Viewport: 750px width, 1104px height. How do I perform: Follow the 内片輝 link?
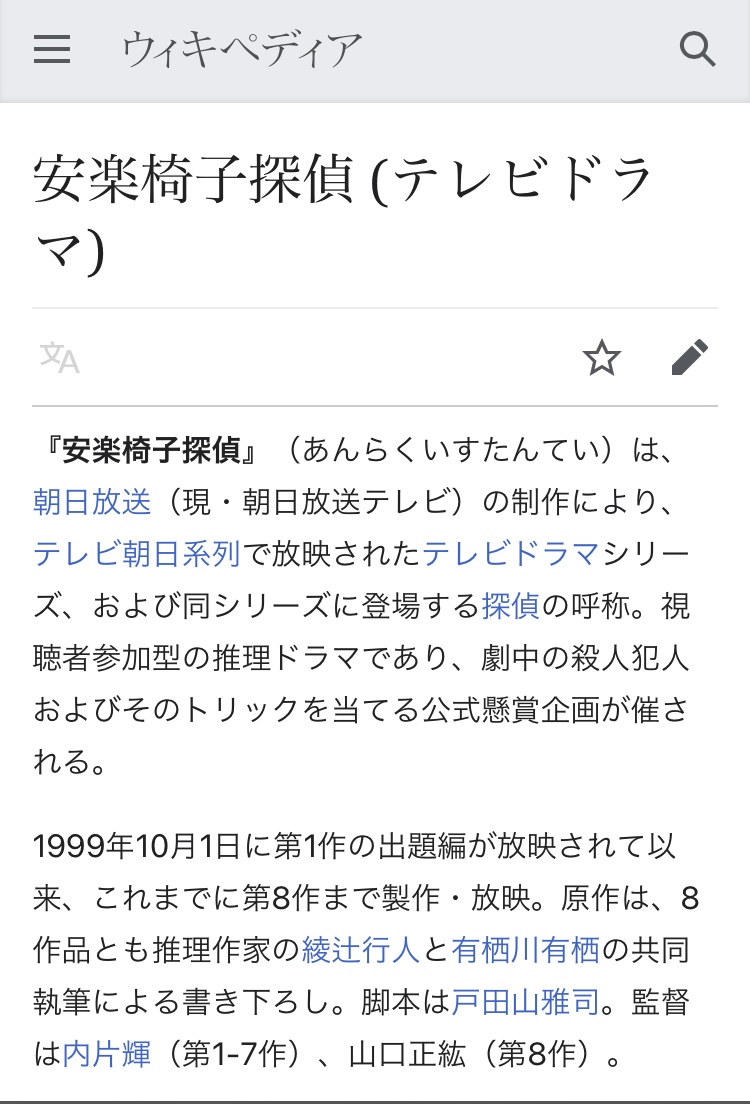pyautogui.click(x=107, y=1053)
